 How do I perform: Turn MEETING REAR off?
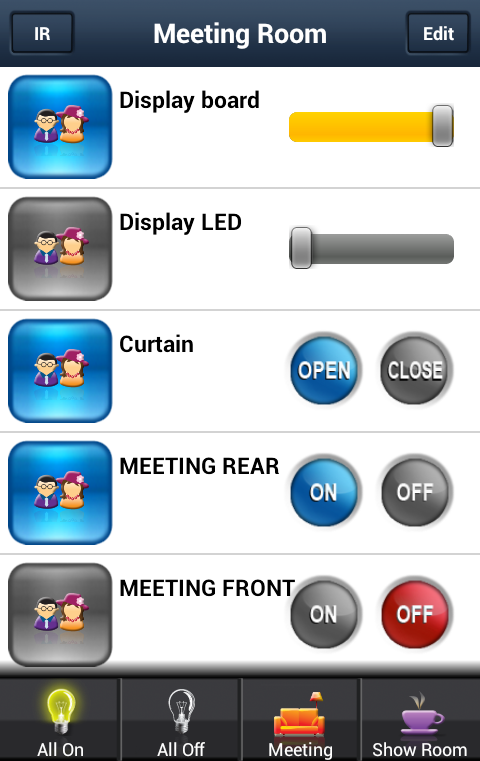(415, 492)
